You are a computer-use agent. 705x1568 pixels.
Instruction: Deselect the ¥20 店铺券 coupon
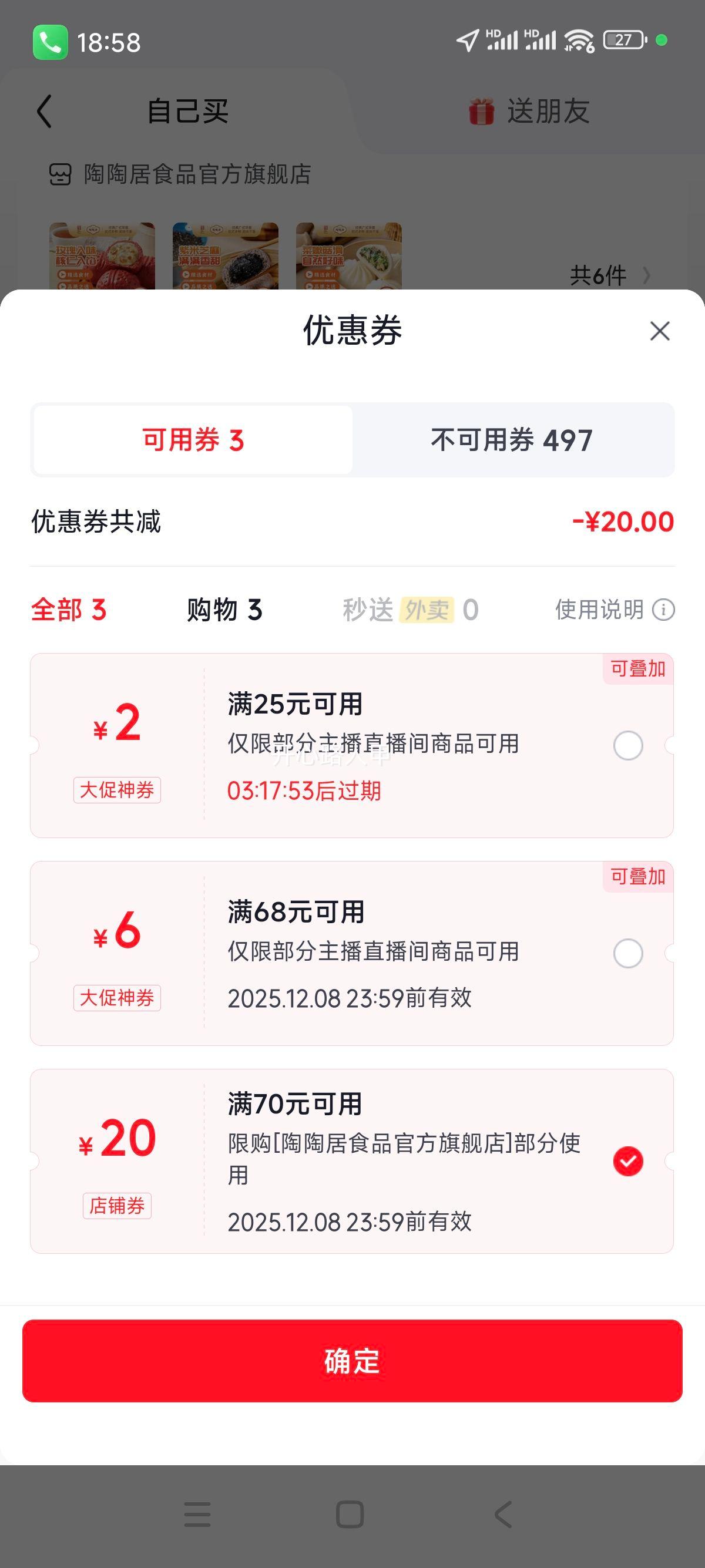click(x=627, y=1161)
